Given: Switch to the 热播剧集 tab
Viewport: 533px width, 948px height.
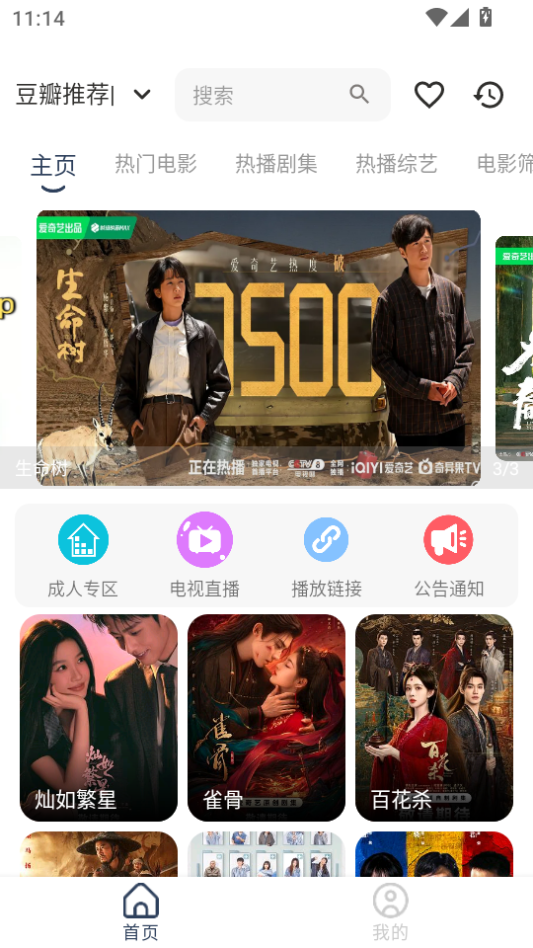Looking at the screenshot, I should click(276, 164).
